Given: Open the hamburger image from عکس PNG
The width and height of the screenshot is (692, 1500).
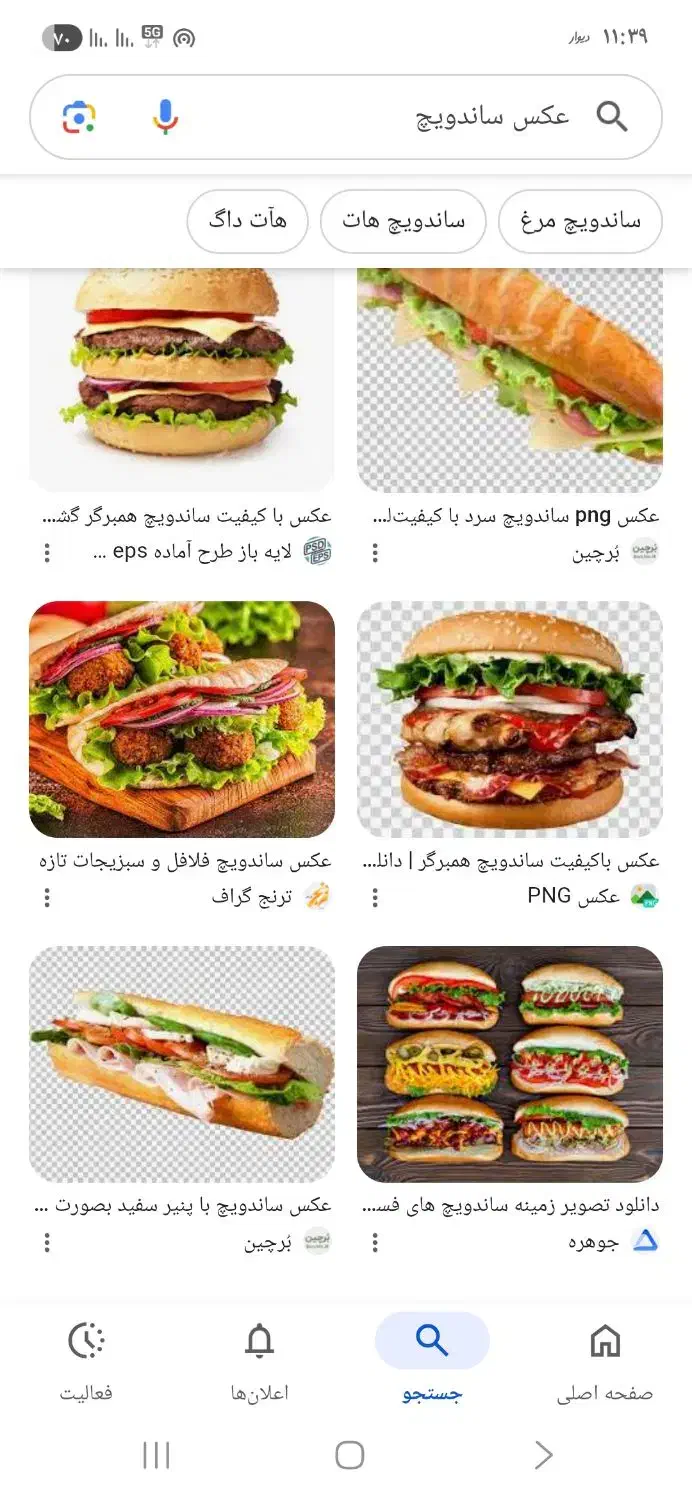Looking at the screenshot, I should click(509, 719).
